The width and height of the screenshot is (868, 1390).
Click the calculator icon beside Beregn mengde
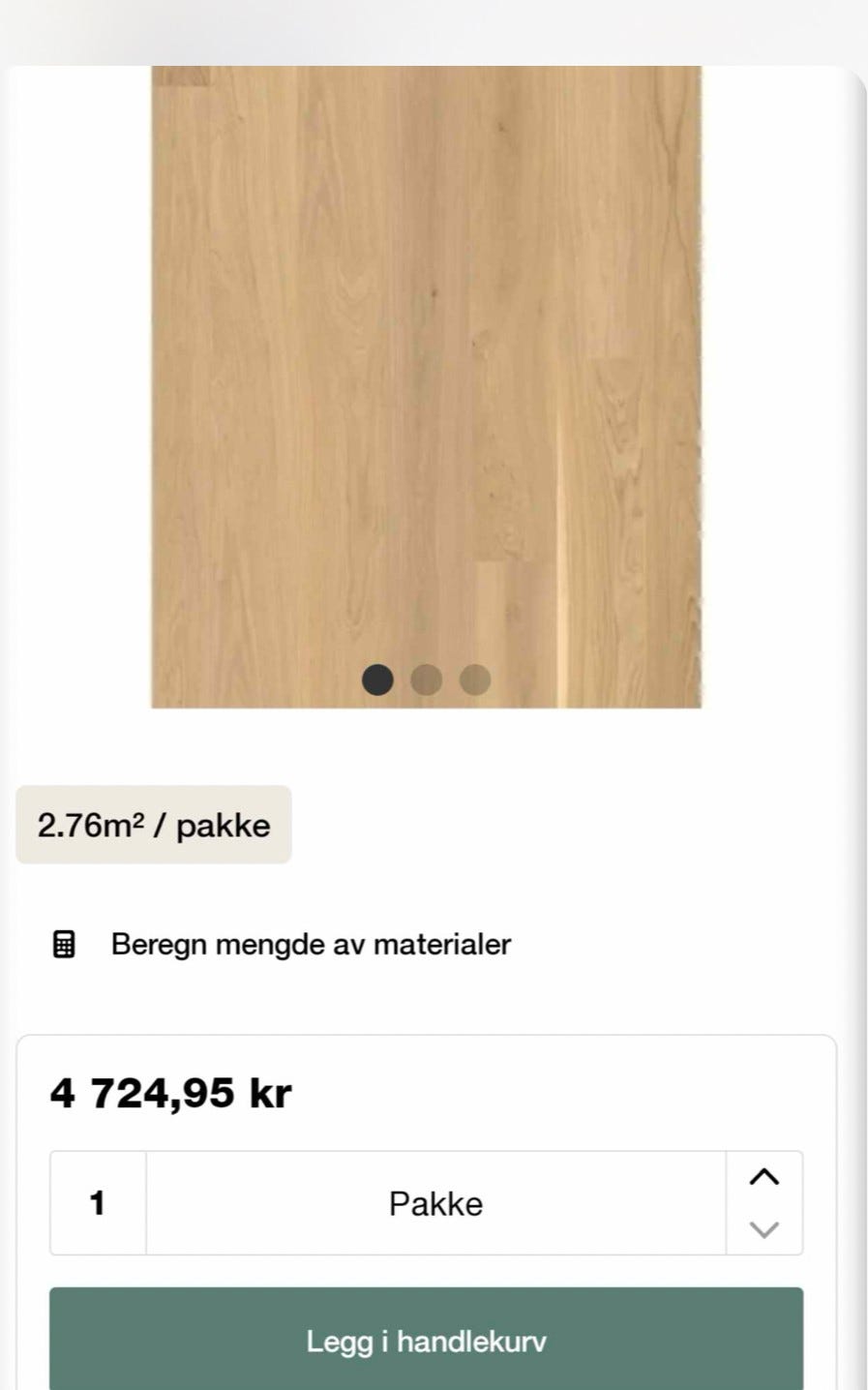click(63, 944)
